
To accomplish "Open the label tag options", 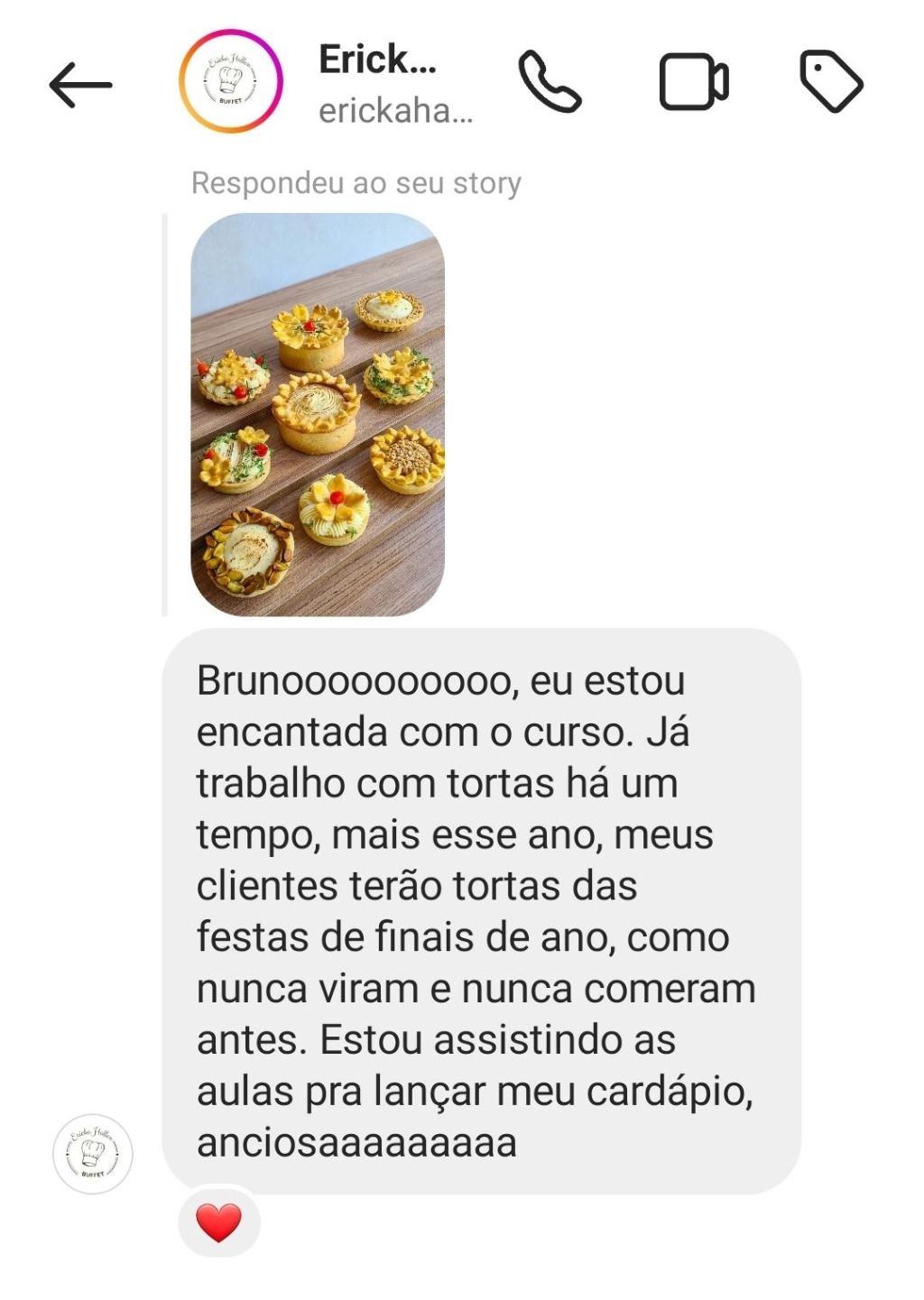I will 831,82.
